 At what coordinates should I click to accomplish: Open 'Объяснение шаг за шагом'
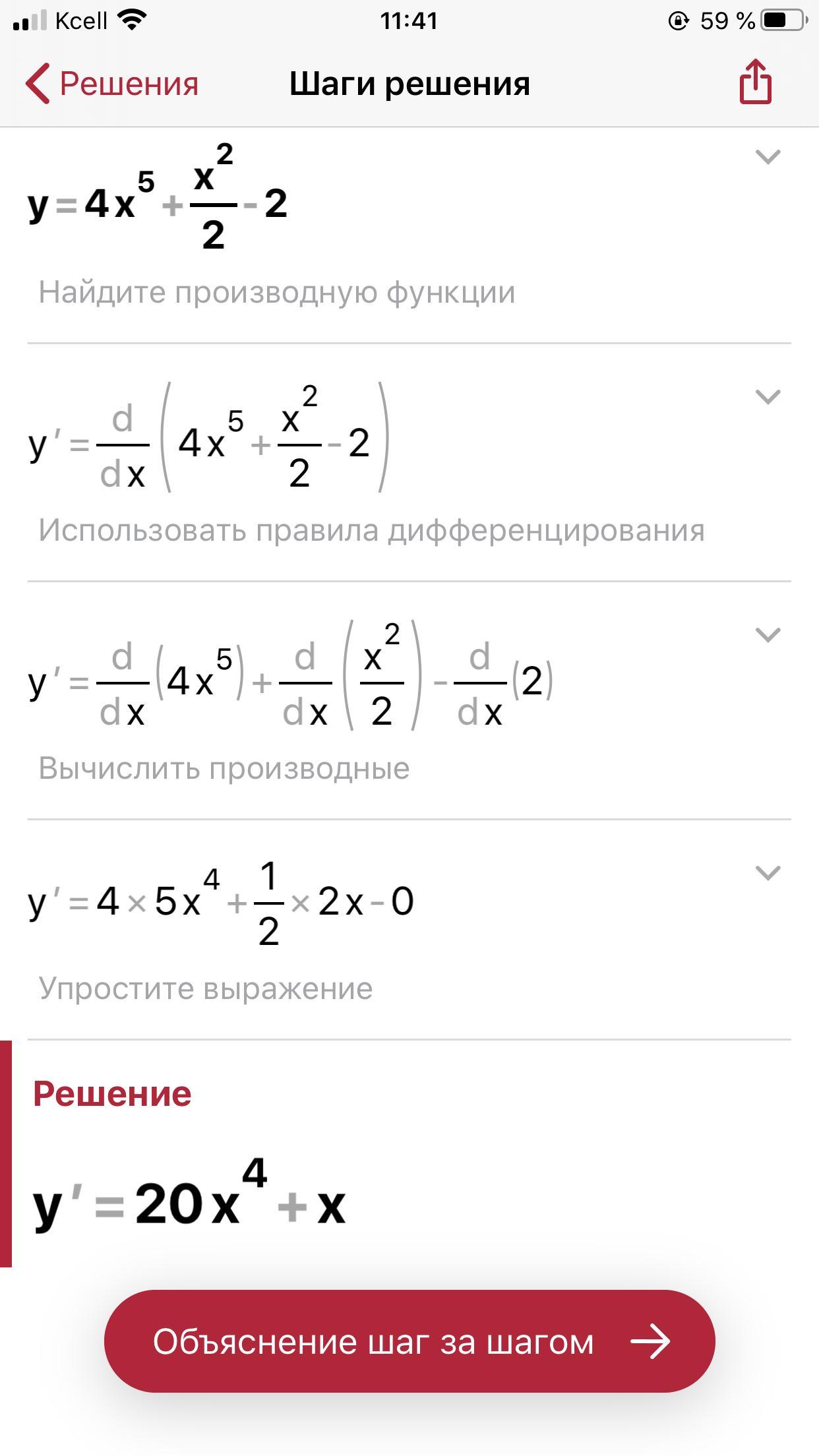(x=409, y=1342)
